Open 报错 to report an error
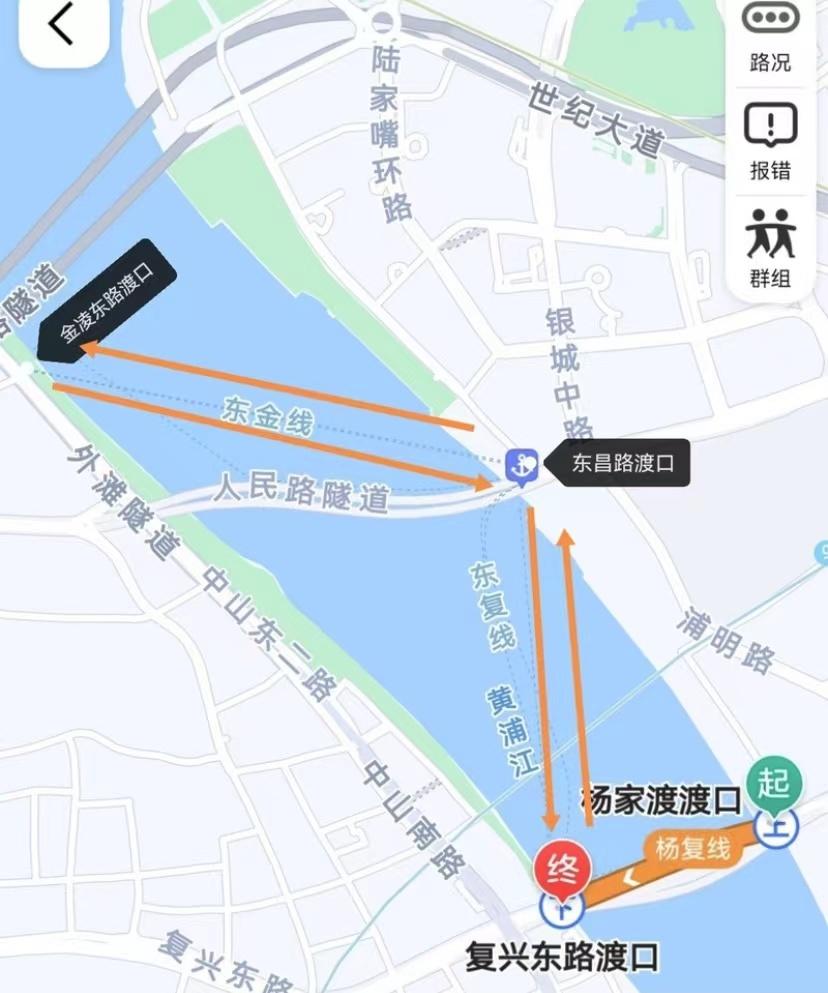 pyautogui.click(x=770, y=141)
